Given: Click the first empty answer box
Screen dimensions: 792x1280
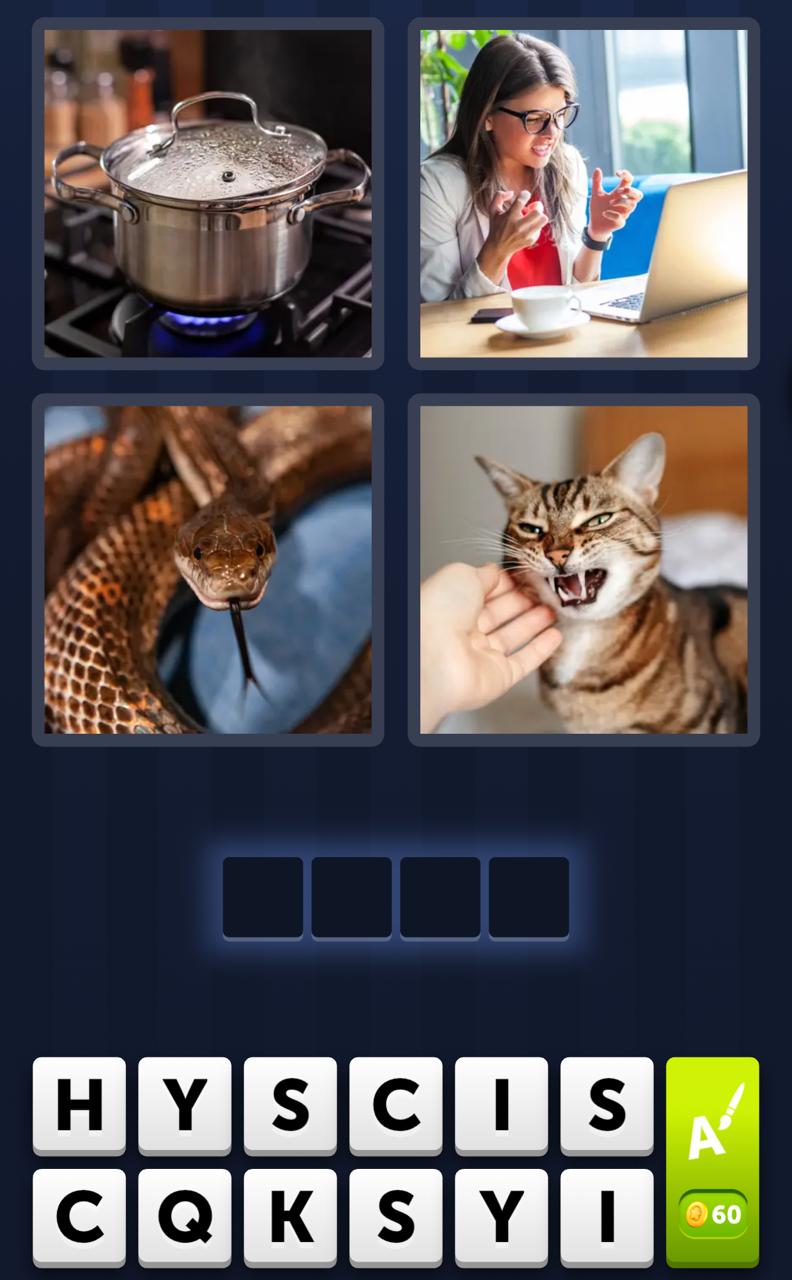Looking at the screenshot, I should [x=263, y=896].
